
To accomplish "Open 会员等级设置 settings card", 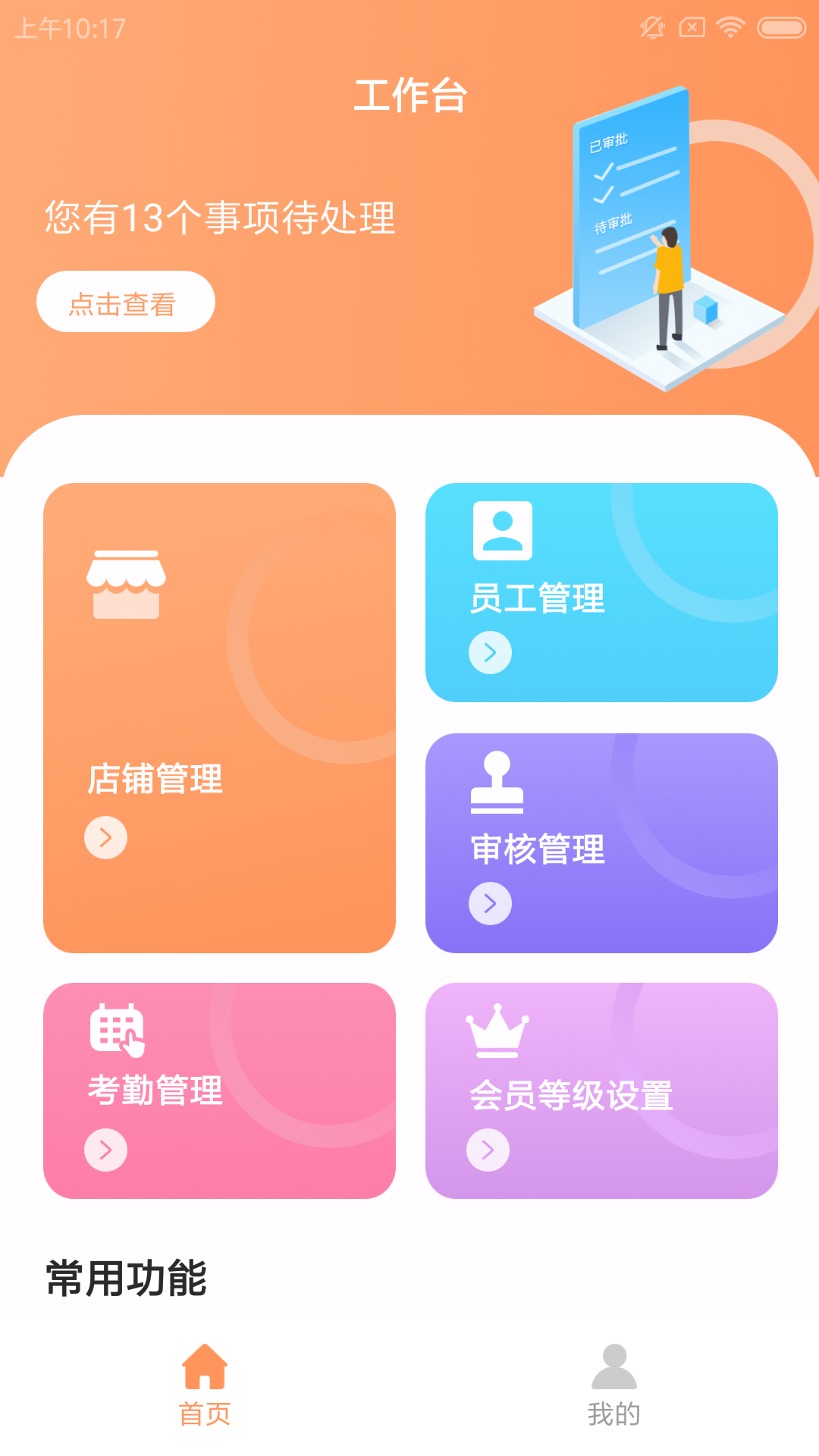I will 601,1090.
